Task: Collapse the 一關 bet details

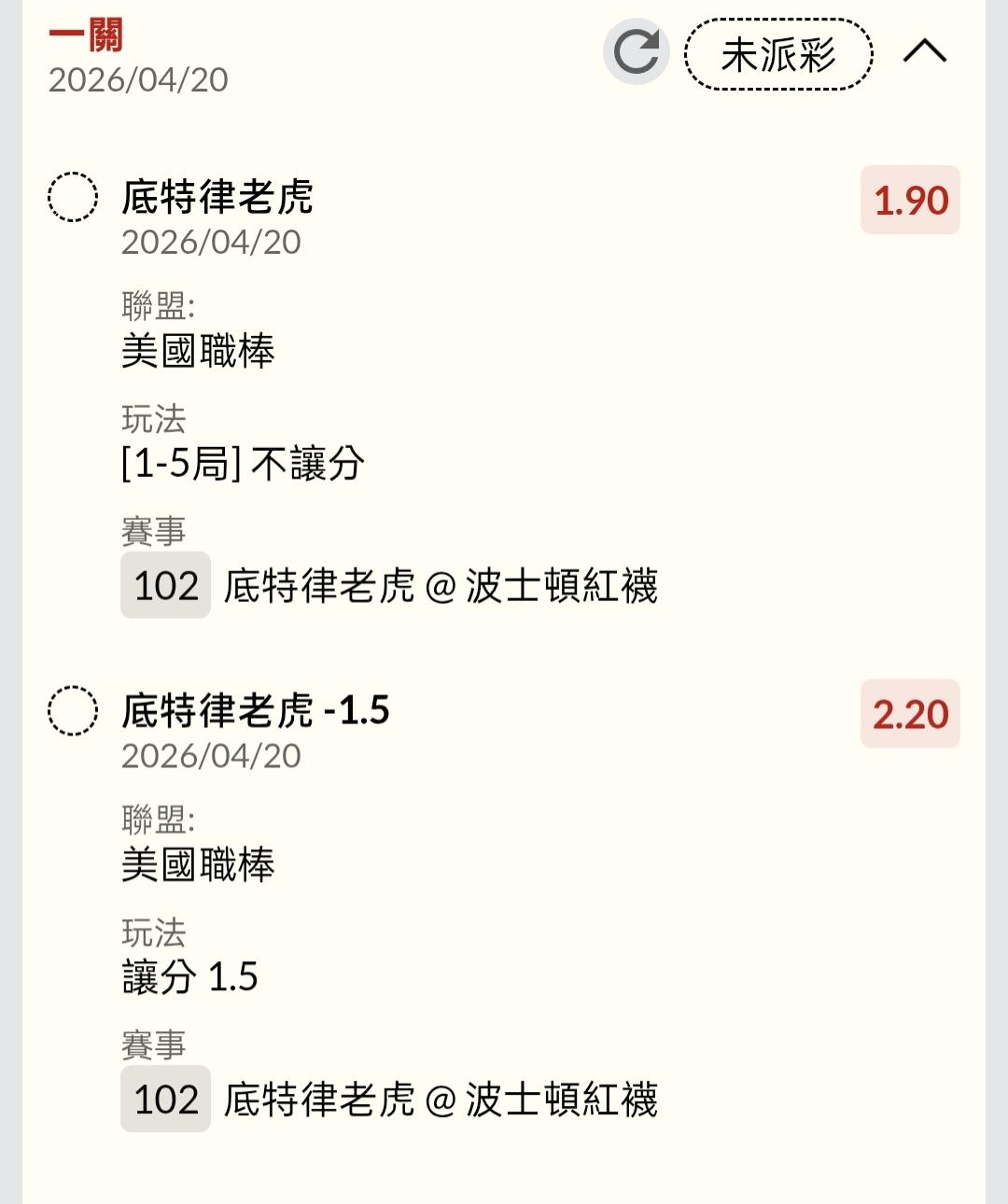Action: [924, 51]
